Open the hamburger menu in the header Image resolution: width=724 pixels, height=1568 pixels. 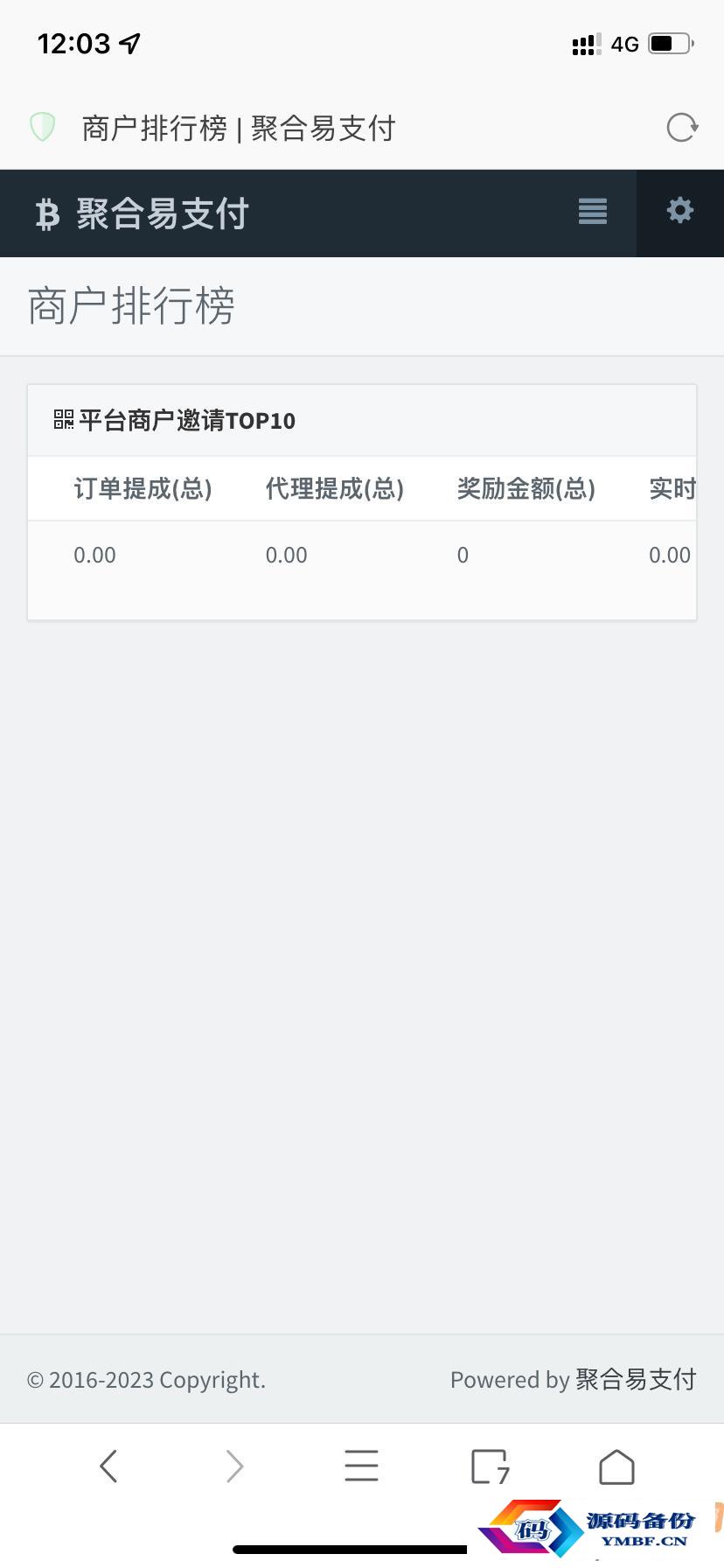click(593, 212)
